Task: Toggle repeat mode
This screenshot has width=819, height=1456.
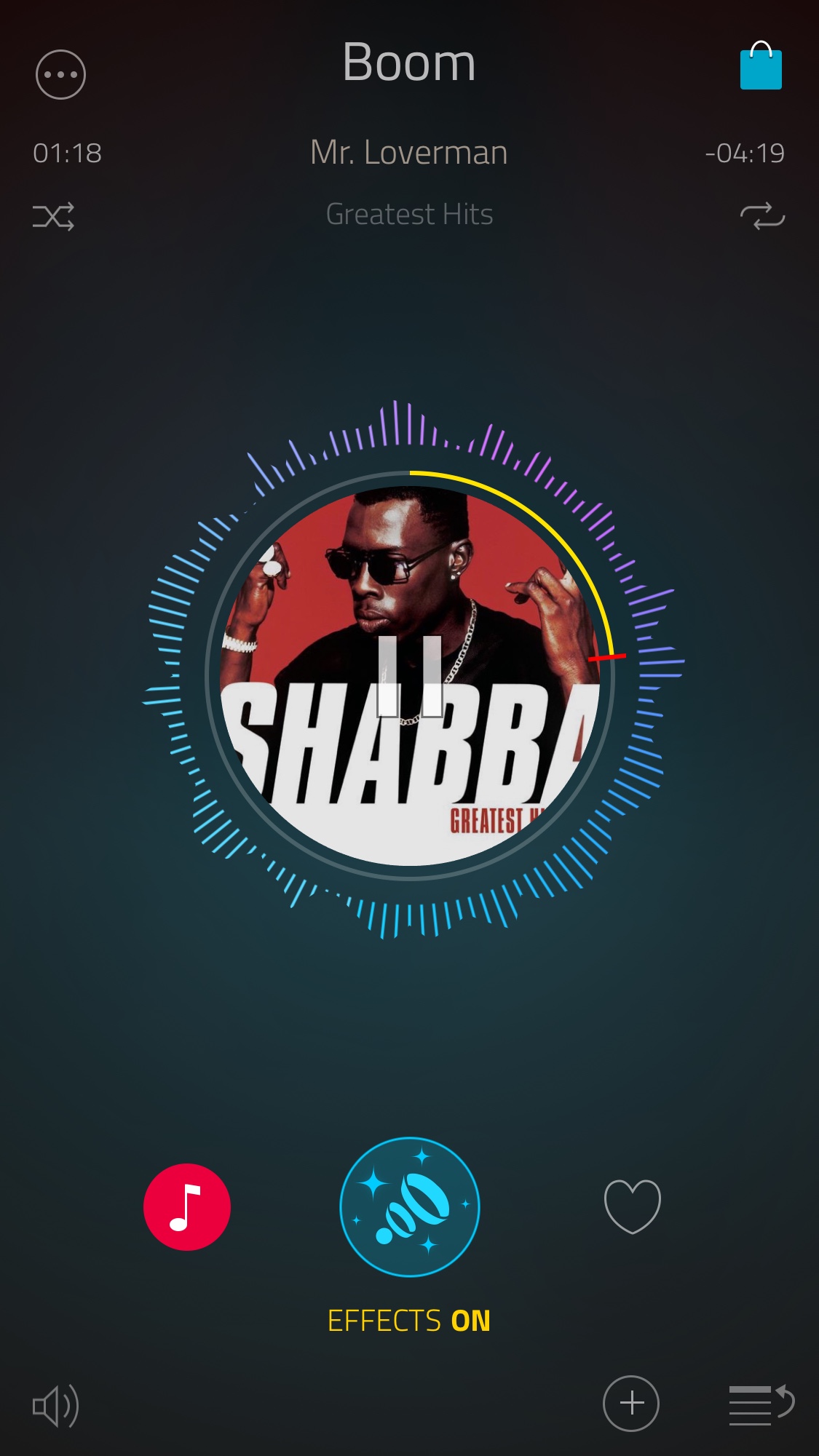Action: click(762, 216)
